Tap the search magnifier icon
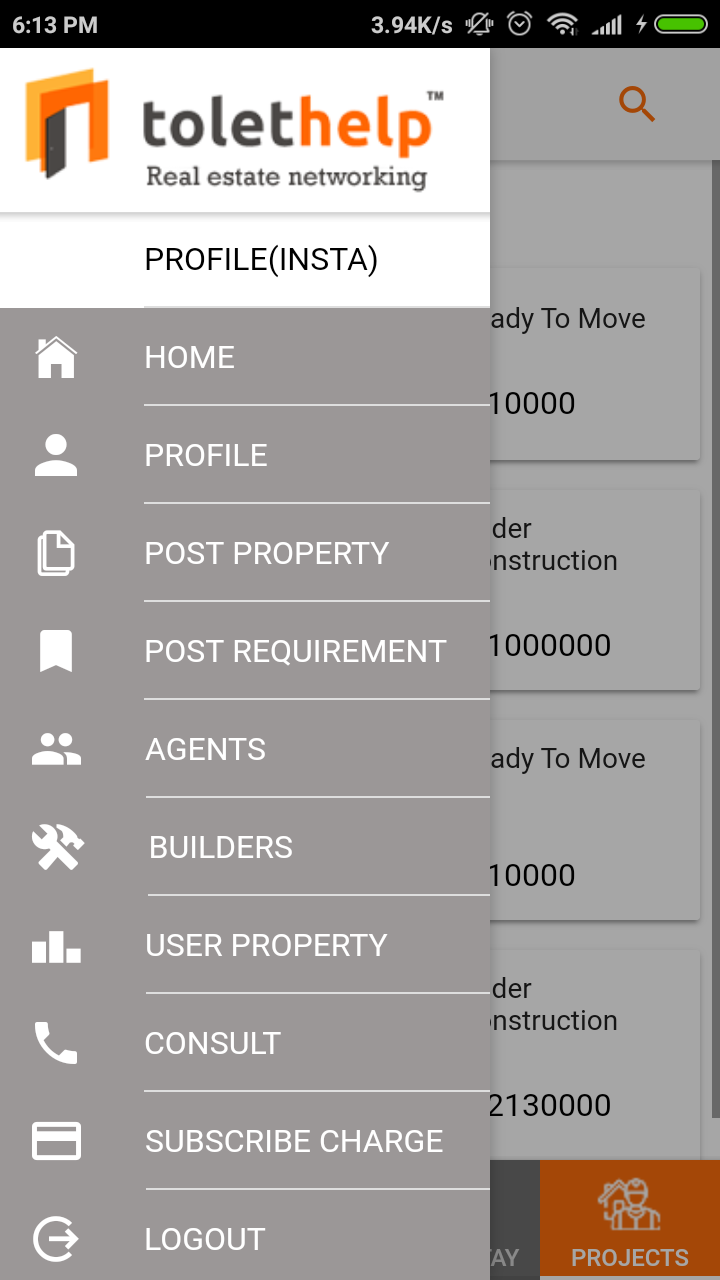This screenshot has width=720, height=1280. coord(637,104)
